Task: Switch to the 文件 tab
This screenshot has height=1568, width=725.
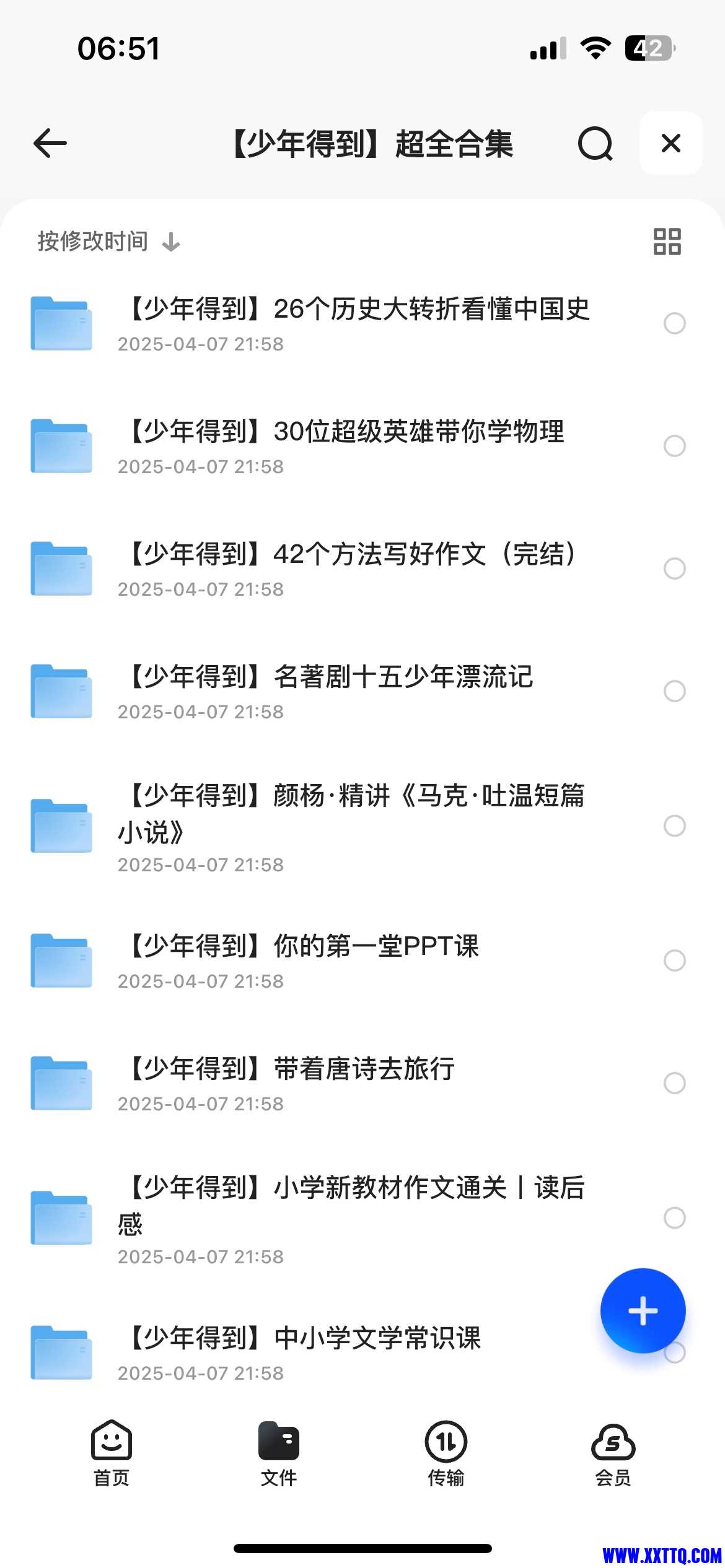Action: click(x=279, y=1453)
